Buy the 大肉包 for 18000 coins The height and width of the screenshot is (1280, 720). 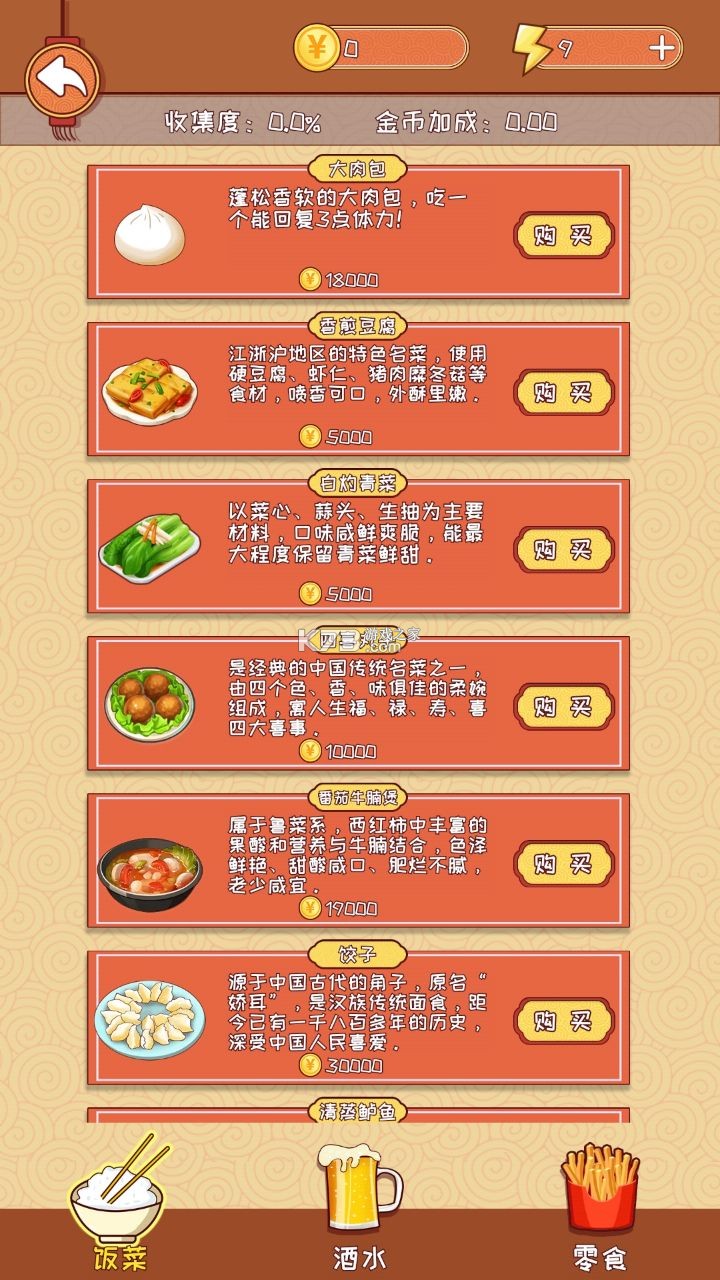[564, 236]
